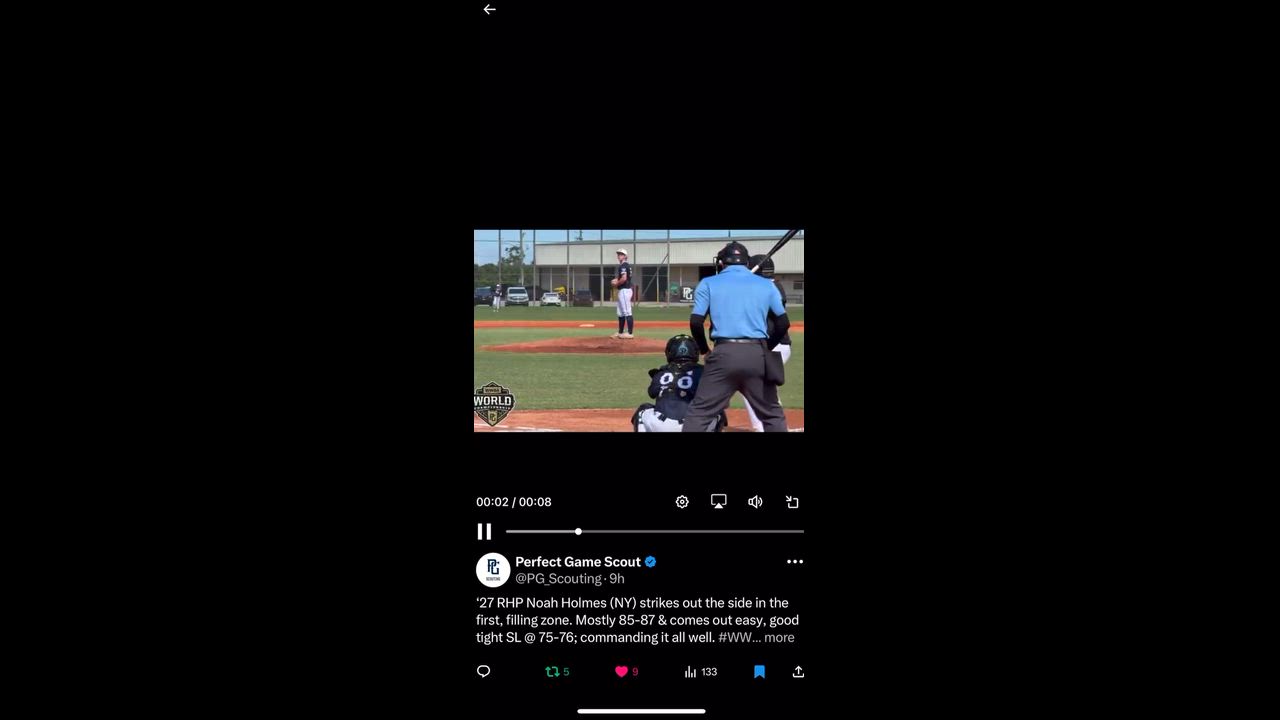This screenshot has width=1280, height=720.
Task: Go back using the top arrow
Action: pos(489,10)
